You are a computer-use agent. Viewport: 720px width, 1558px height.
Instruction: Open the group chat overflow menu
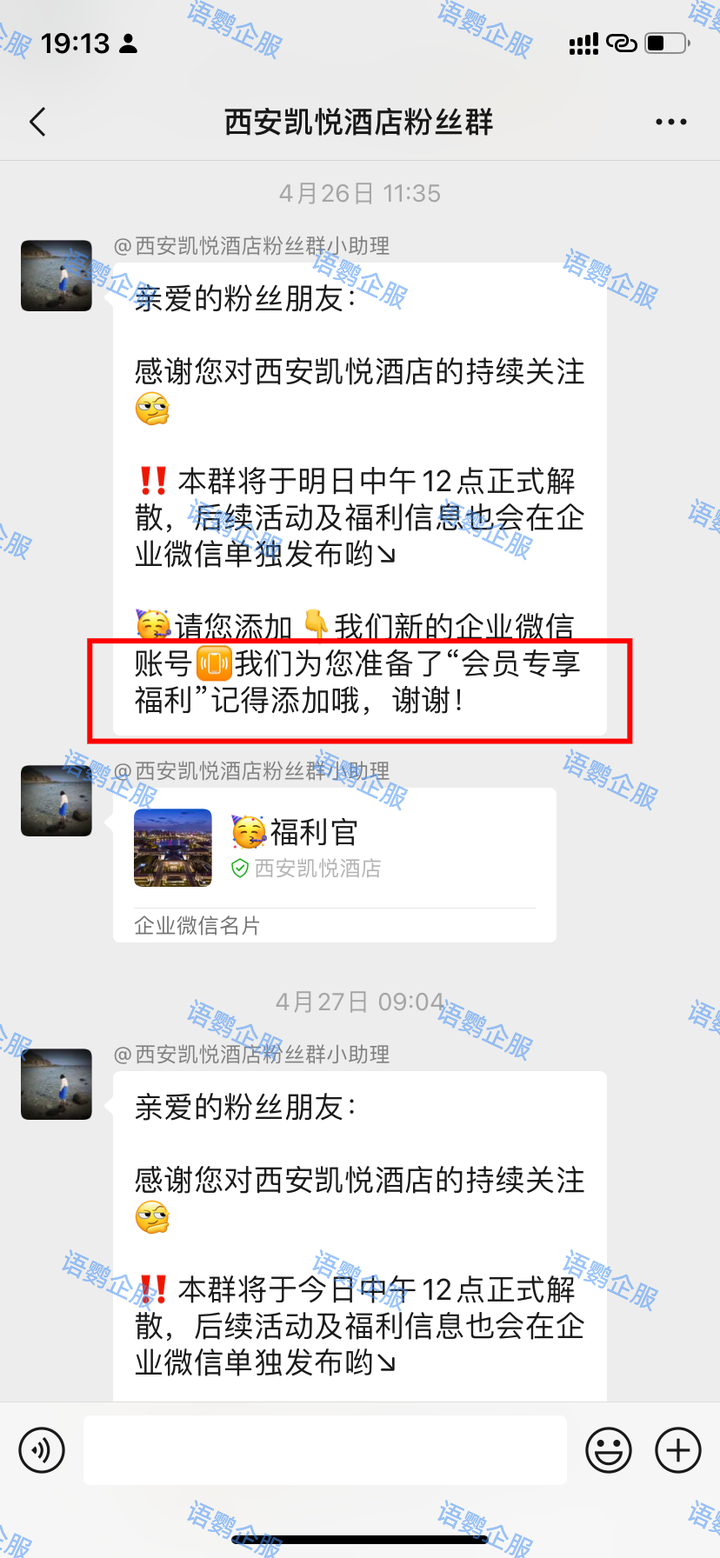[671, 122]
